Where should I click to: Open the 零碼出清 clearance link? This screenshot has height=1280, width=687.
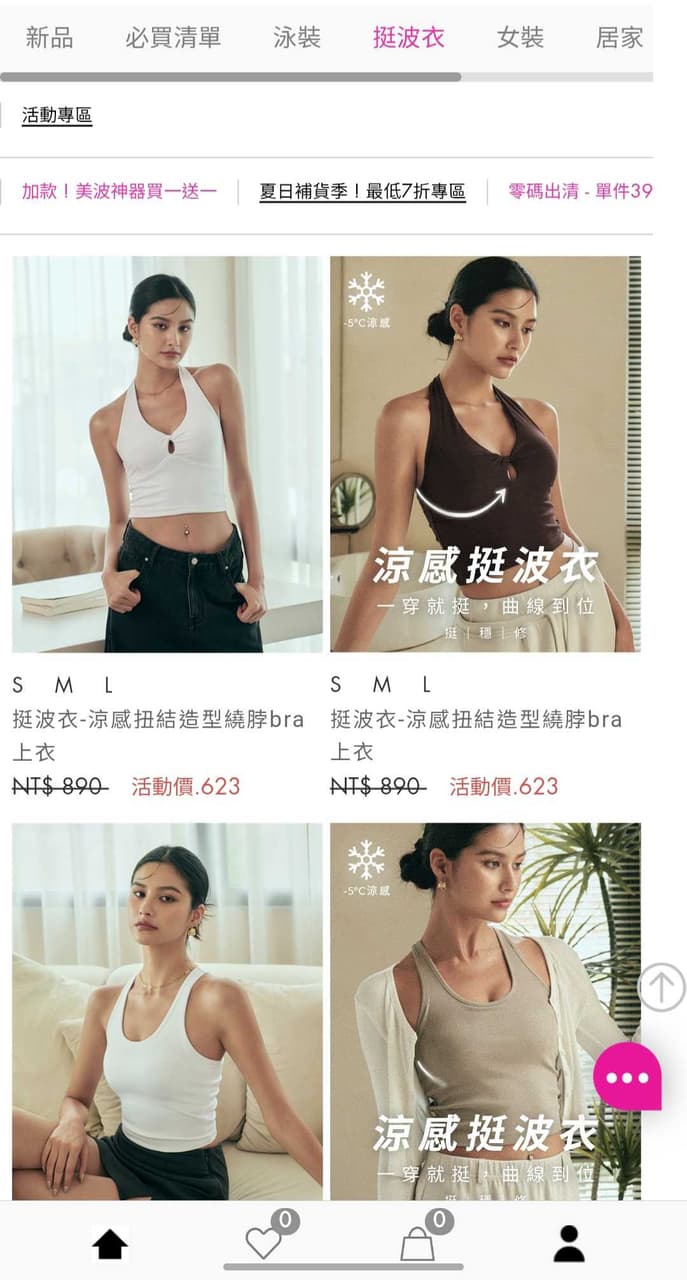coord(580,191)
